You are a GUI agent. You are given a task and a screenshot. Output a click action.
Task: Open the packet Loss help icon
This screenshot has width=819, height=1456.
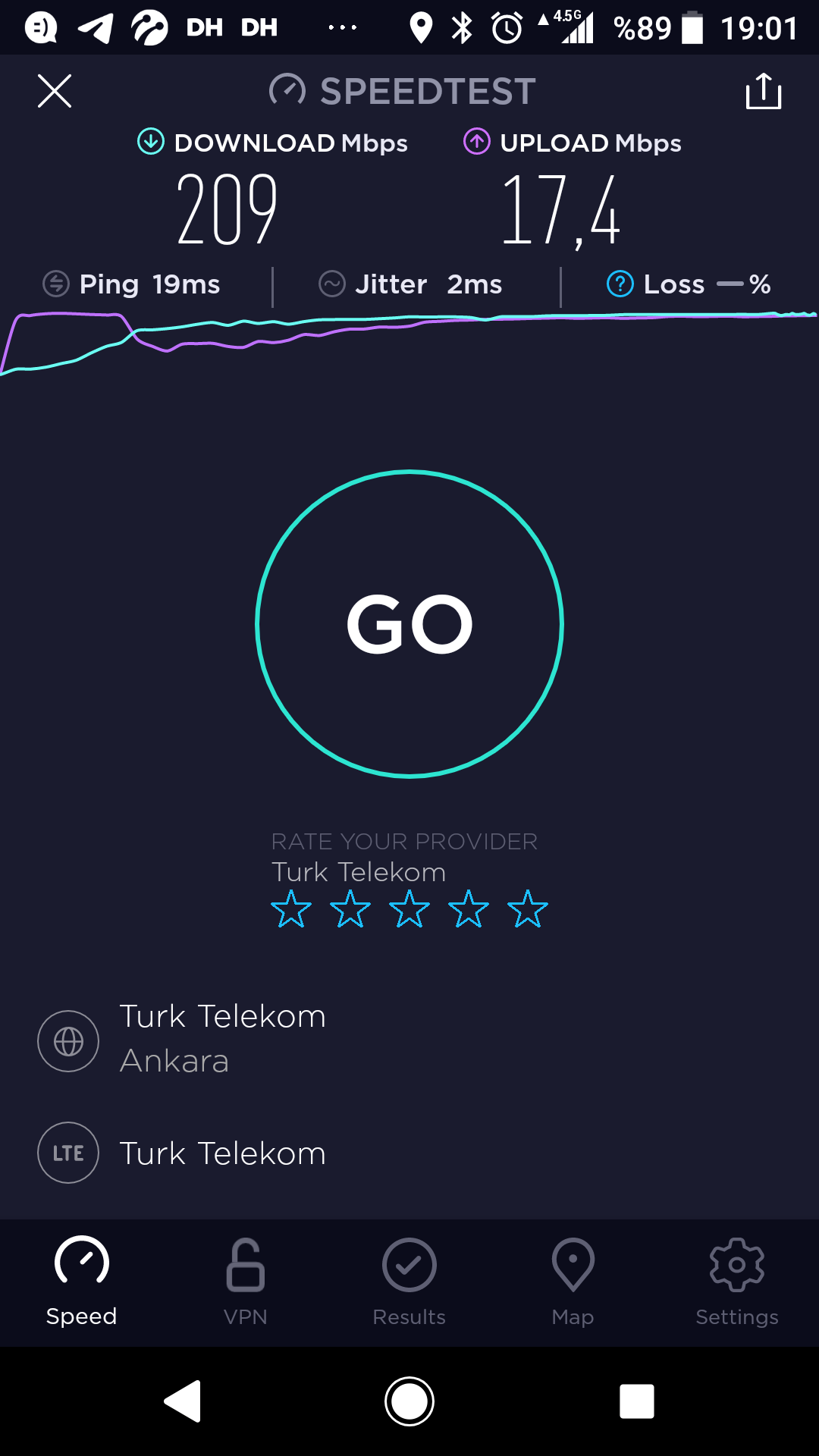point(620,284)
